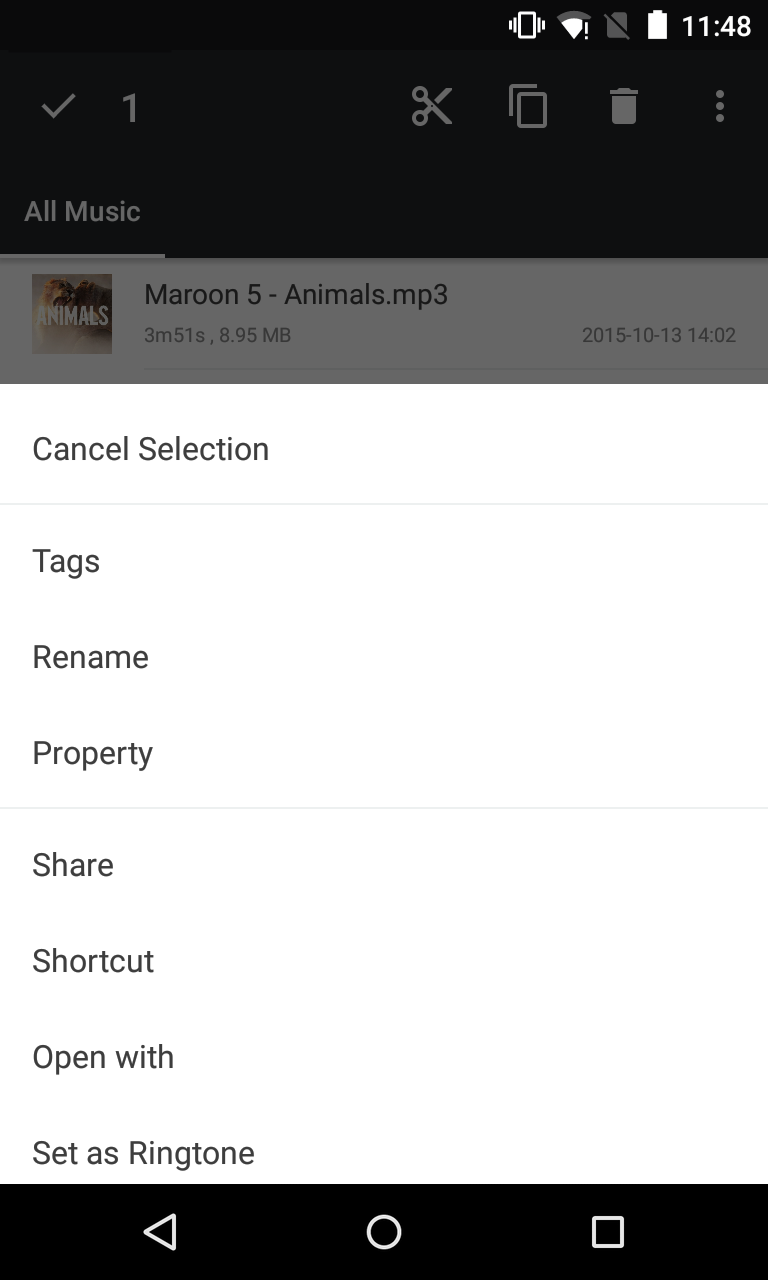This screenshot has width=768, height=1280.
Task: Copy the selected file
Action: click(528, 106)
